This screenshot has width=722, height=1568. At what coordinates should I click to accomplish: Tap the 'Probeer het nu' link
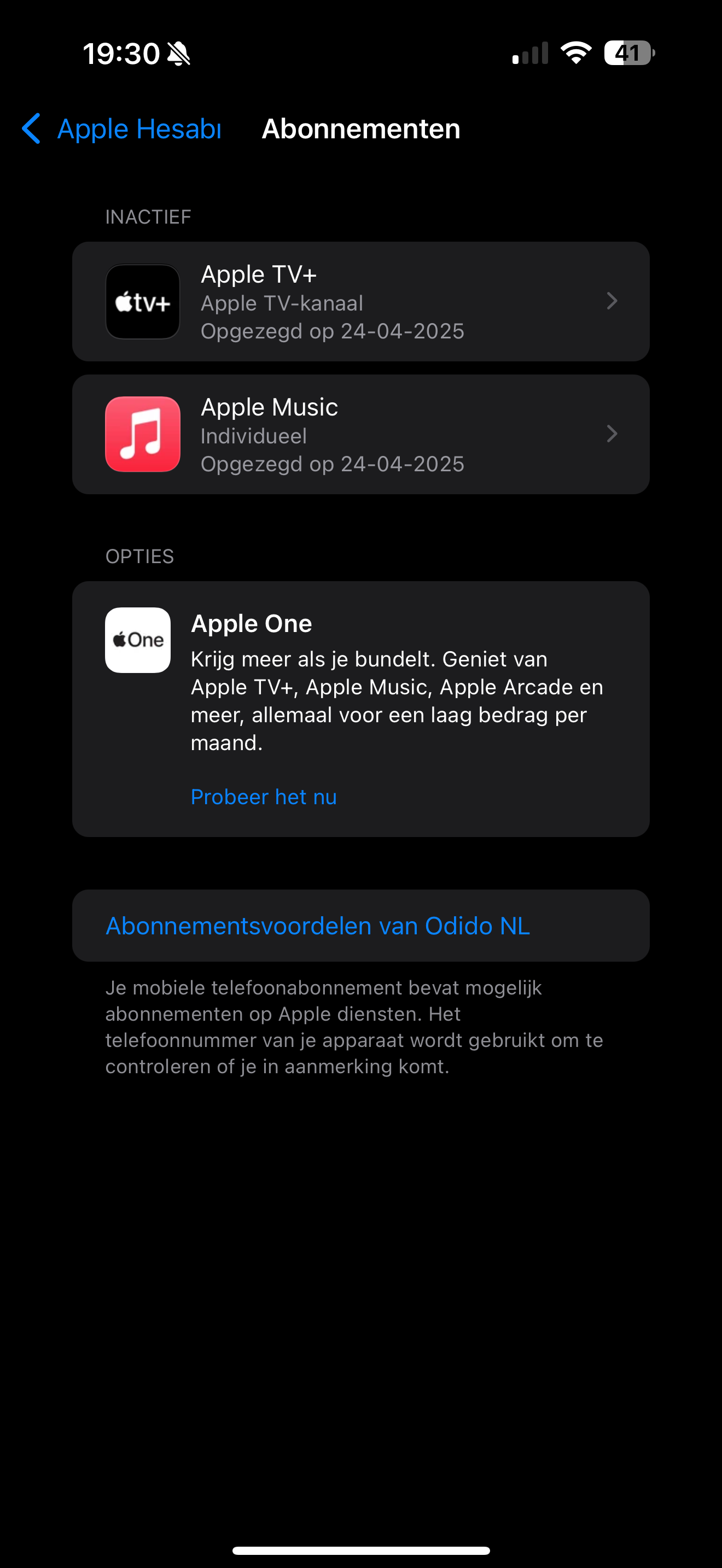pos(263,797)
